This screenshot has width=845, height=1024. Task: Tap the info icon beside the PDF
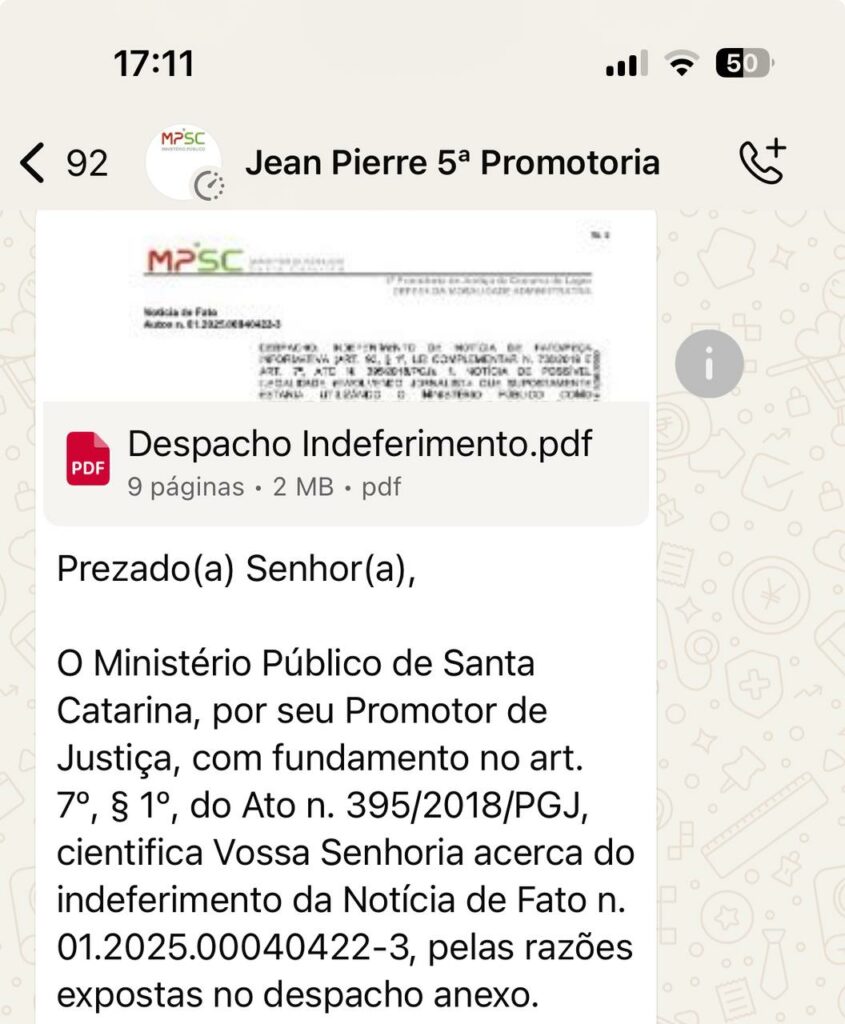[x=709, y=365]
